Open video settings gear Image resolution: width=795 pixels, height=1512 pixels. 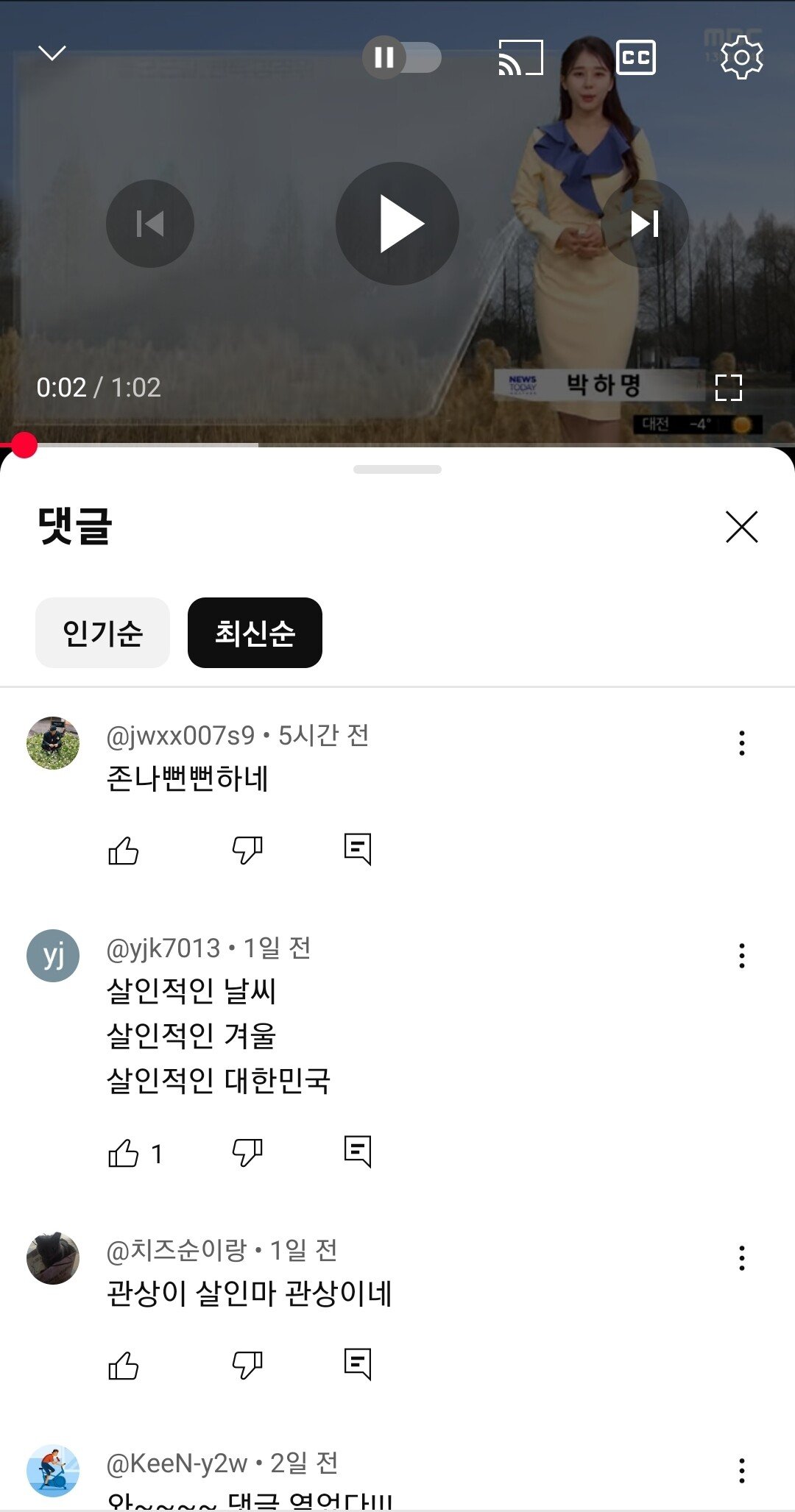(741, 57)
